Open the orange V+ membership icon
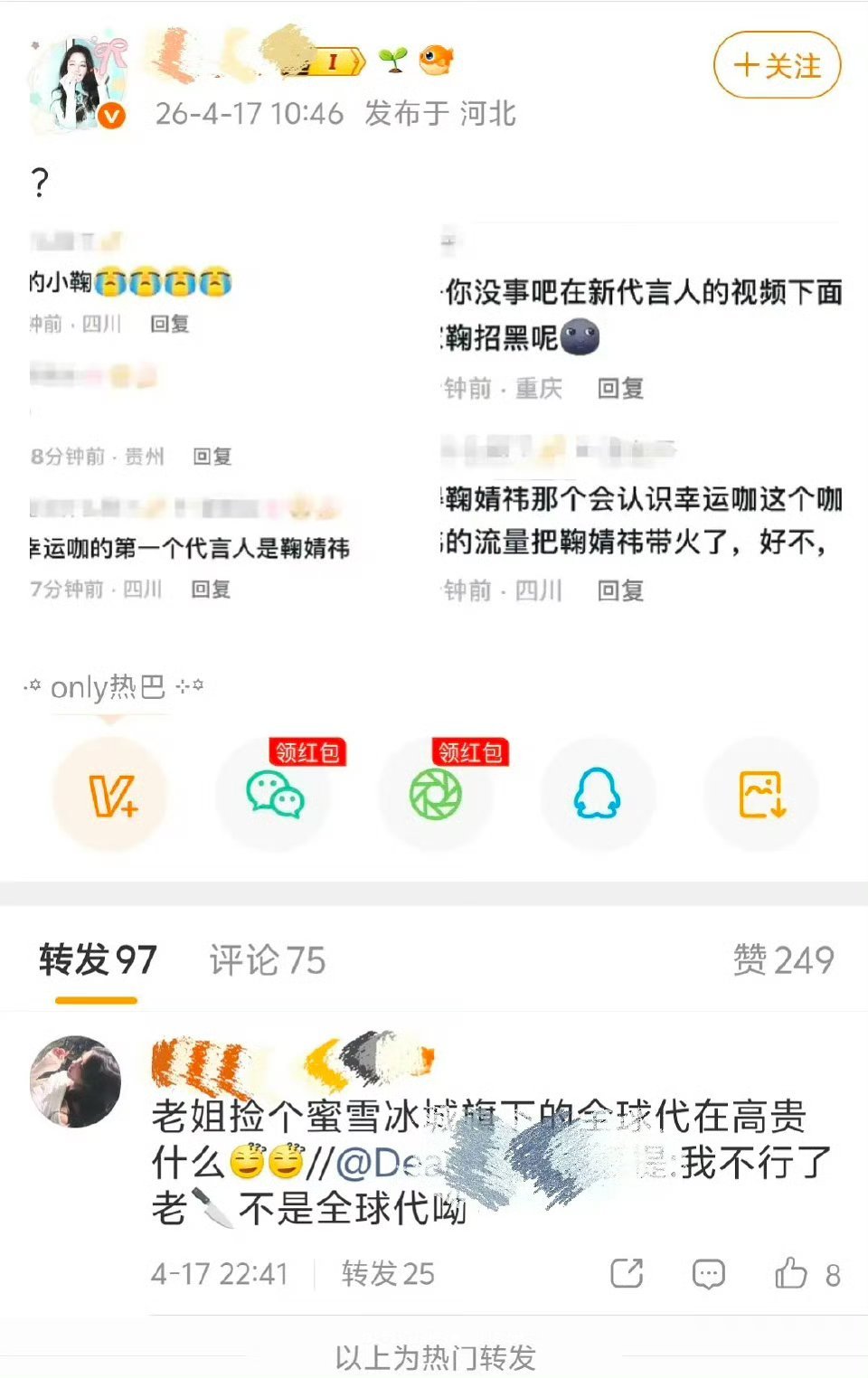Image resolution: width=868 pixels, height=1378 pixels. [110, 794]
